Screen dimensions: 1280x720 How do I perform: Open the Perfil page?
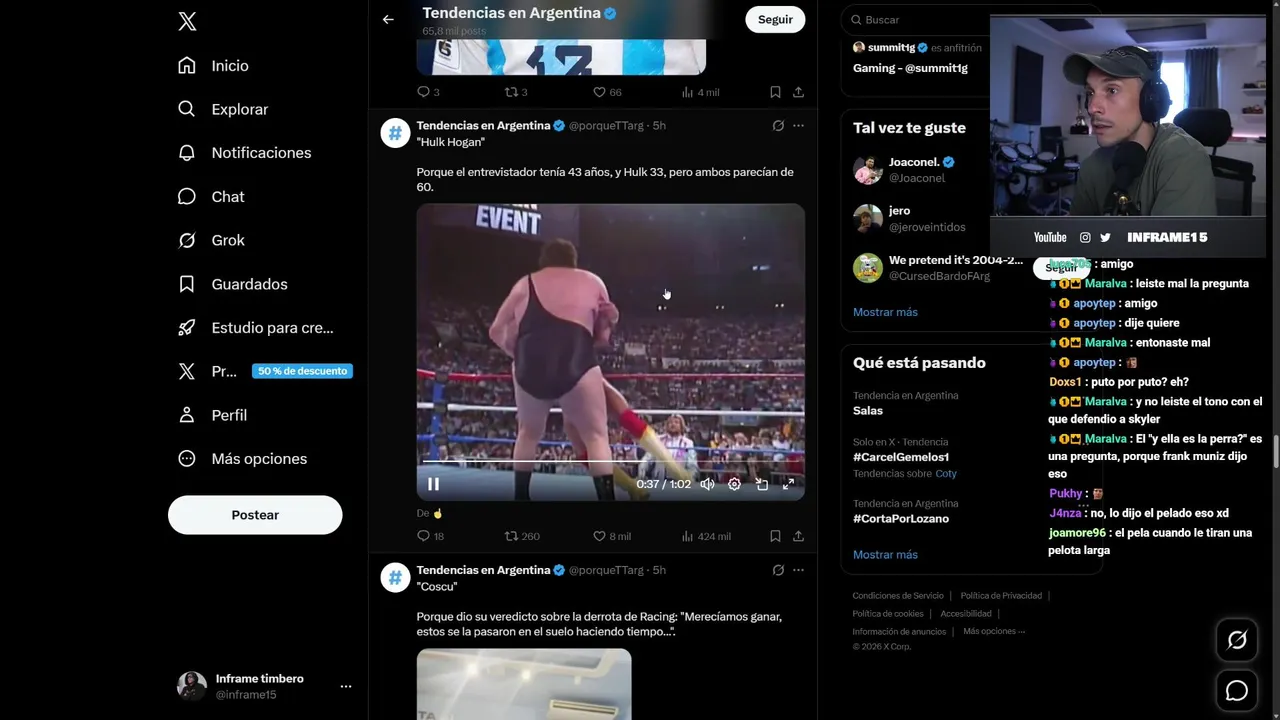[x=228, y=415]
